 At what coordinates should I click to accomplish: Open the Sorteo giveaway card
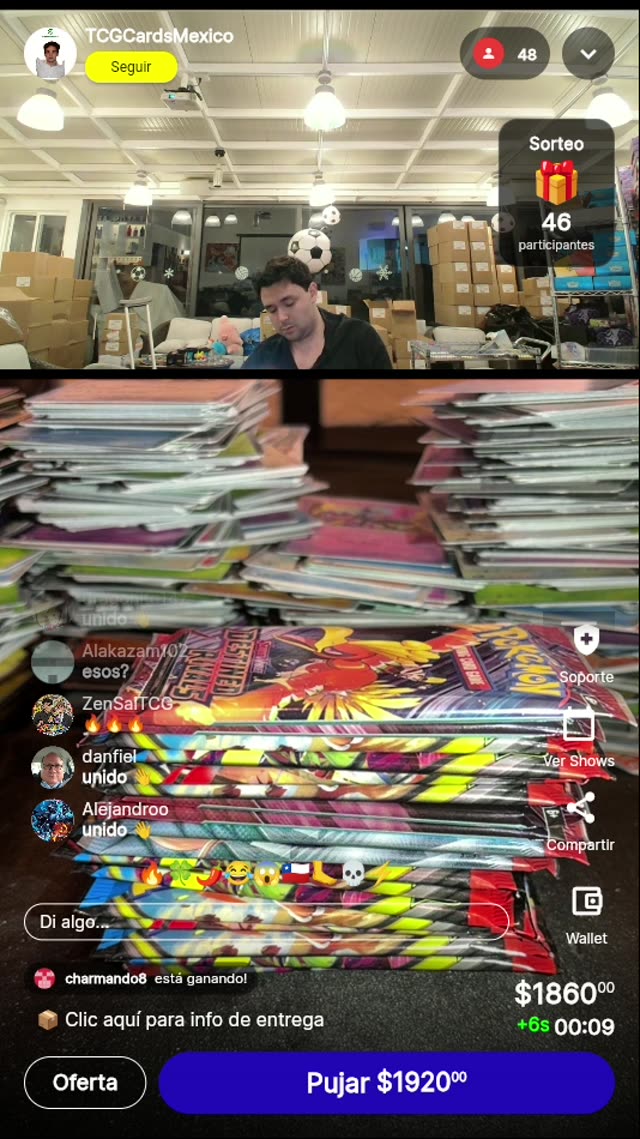pos(556,194)
